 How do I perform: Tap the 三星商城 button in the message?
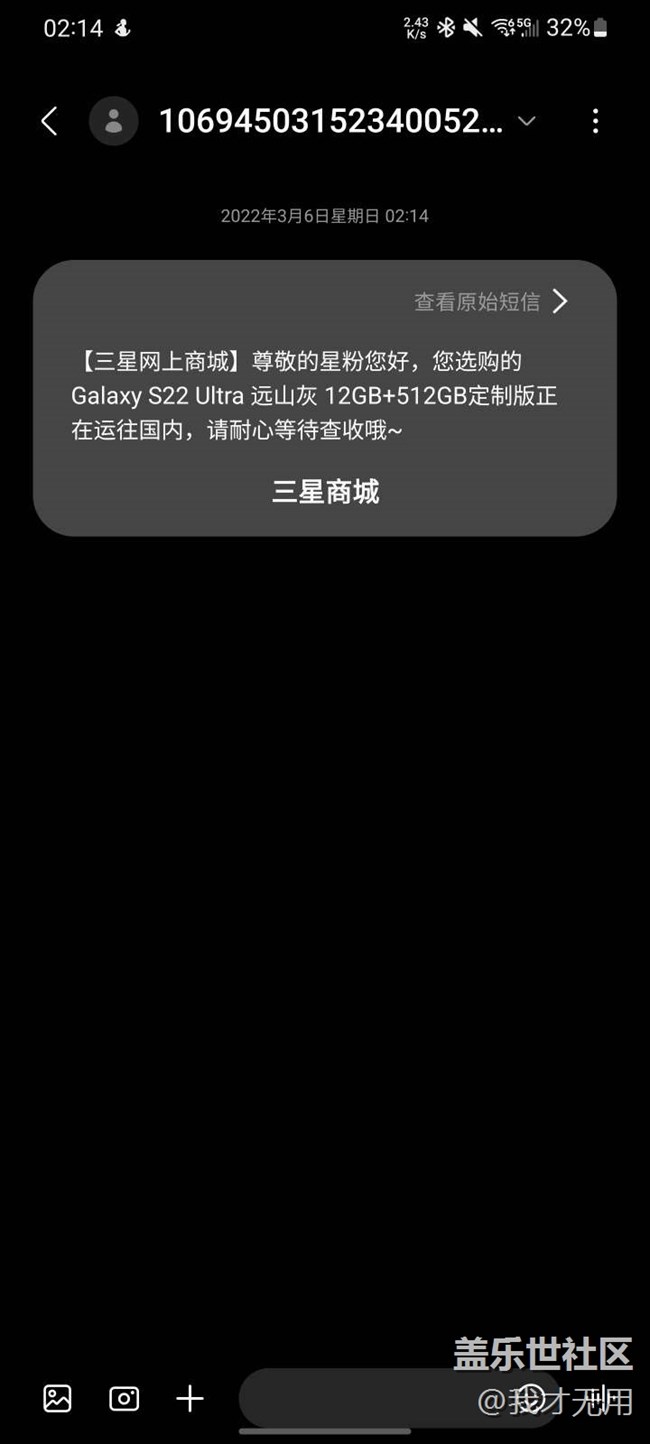coord(325,491)
